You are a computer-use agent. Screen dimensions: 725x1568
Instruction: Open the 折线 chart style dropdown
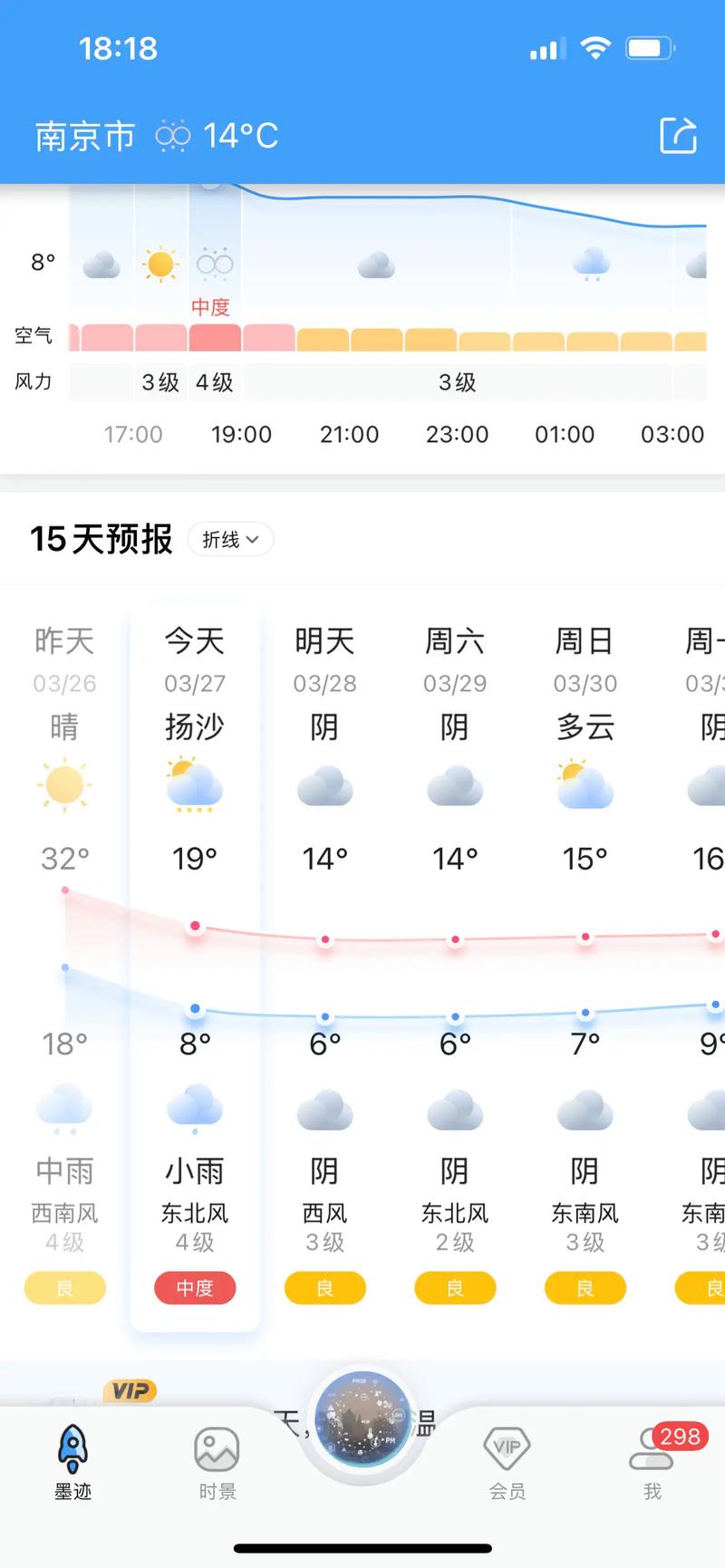(229, 539)
